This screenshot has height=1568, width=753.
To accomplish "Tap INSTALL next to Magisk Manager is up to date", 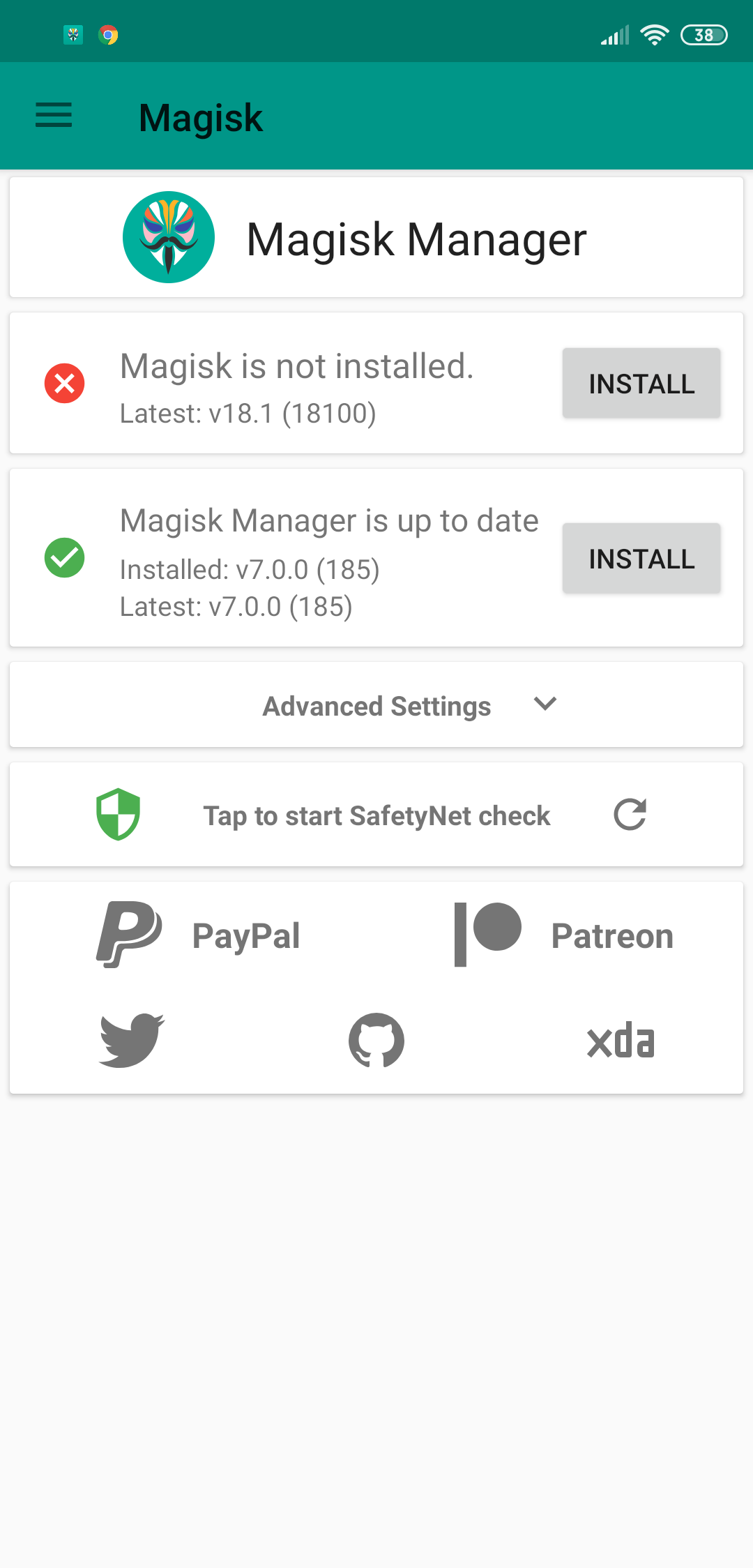I will [641, 558].
